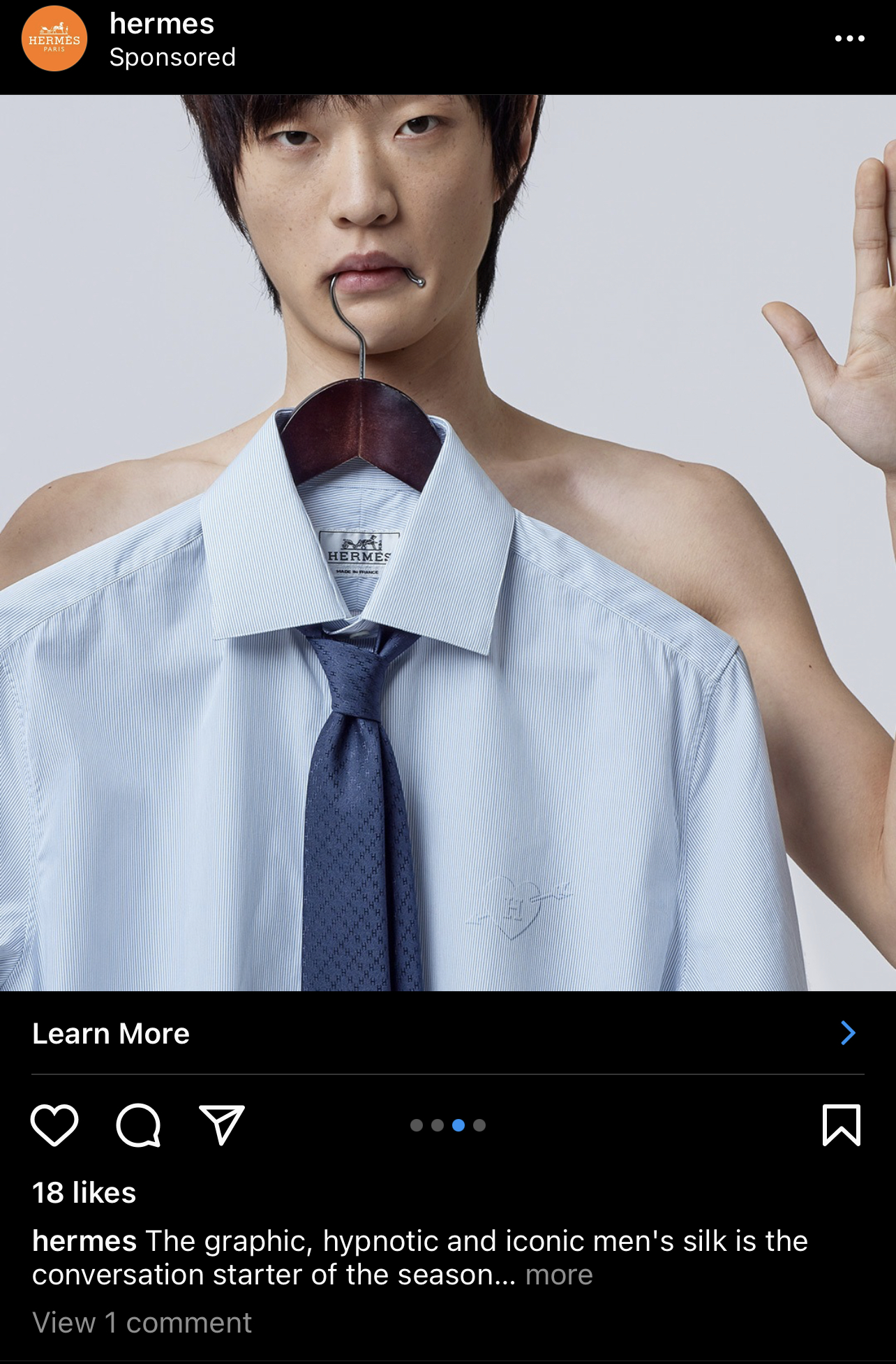Tap Learn More banner
896x1364 pixels.
(x=447, y=1033)
